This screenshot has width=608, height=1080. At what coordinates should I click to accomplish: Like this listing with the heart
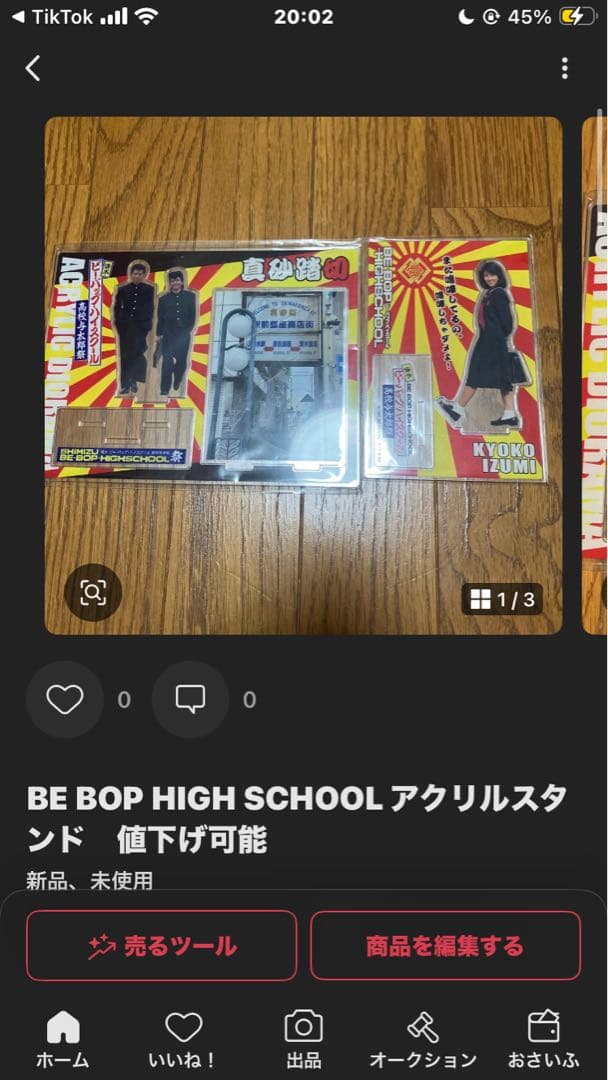coord(65,700)
